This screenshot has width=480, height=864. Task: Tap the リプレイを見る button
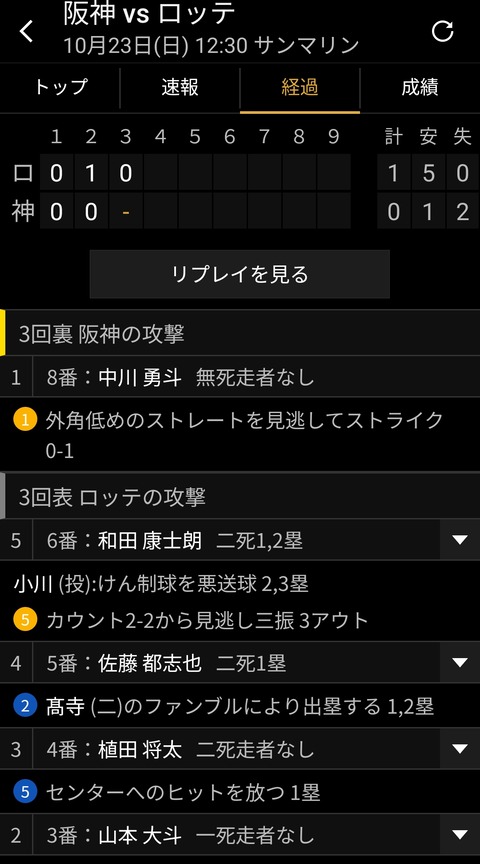[240, 274]
